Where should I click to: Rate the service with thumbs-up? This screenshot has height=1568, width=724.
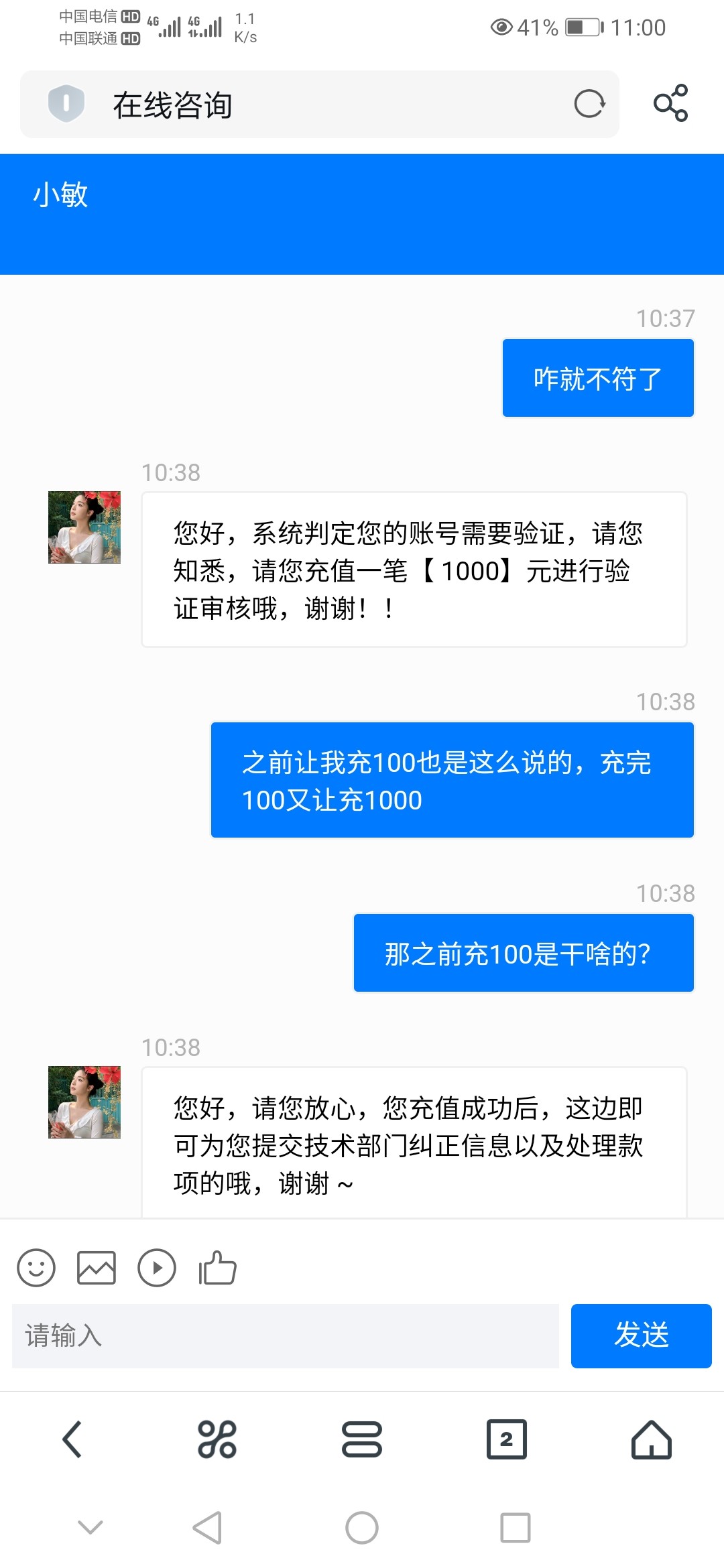coord(217,1268)
